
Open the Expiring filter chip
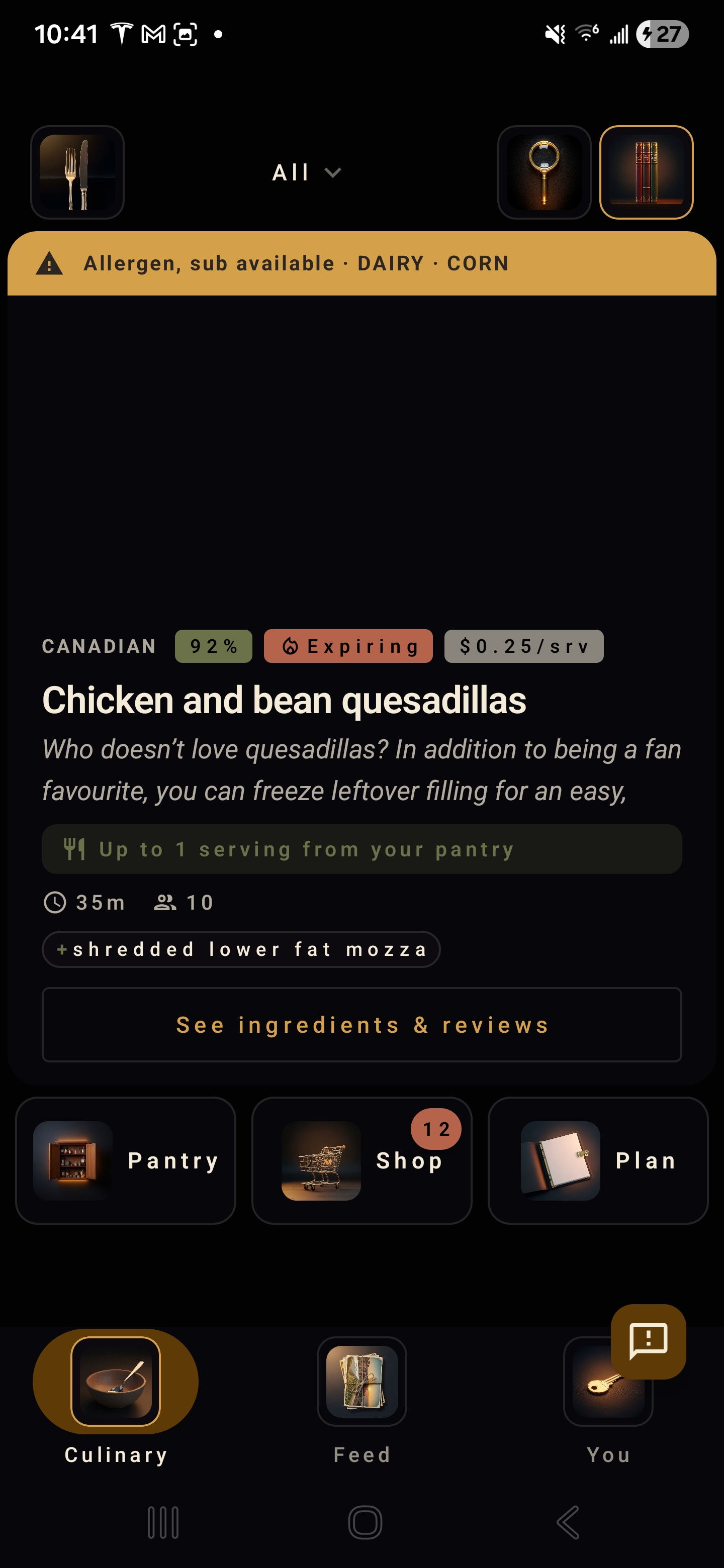348,646
